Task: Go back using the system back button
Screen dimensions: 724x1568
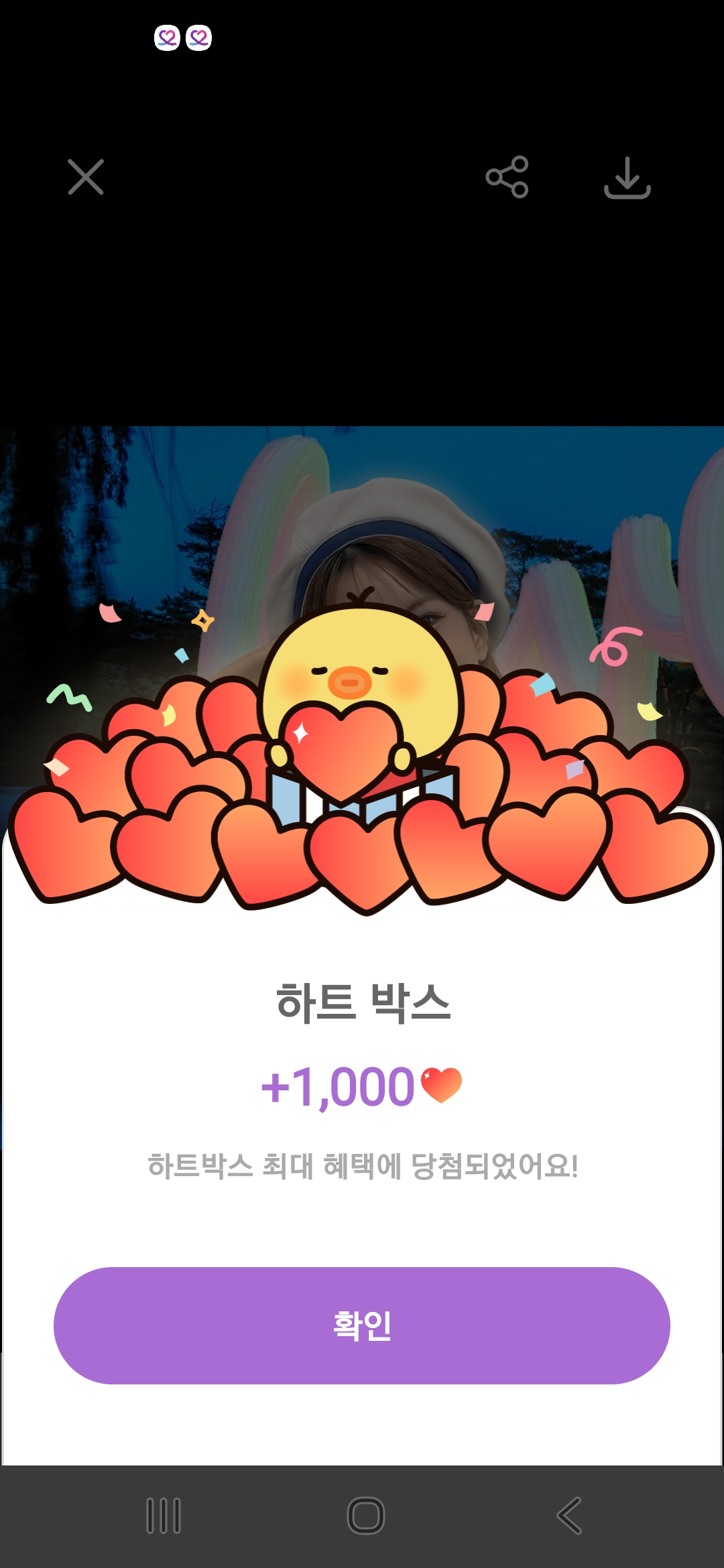Action: click(569, 1516)
